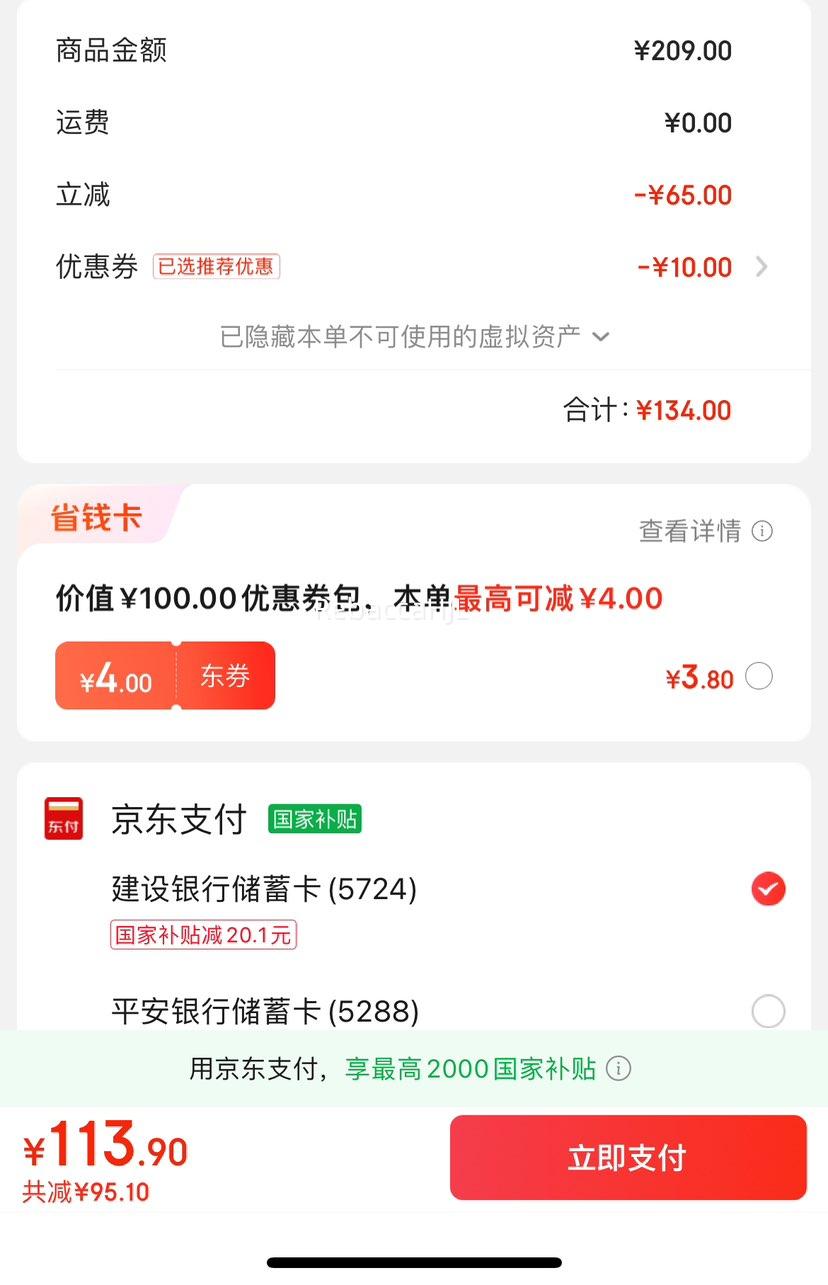This screenshot has height=1285, width=828.
Task: Select 平安银行储蓄卡 (5288) payment option
Action: pos(767,1011)
